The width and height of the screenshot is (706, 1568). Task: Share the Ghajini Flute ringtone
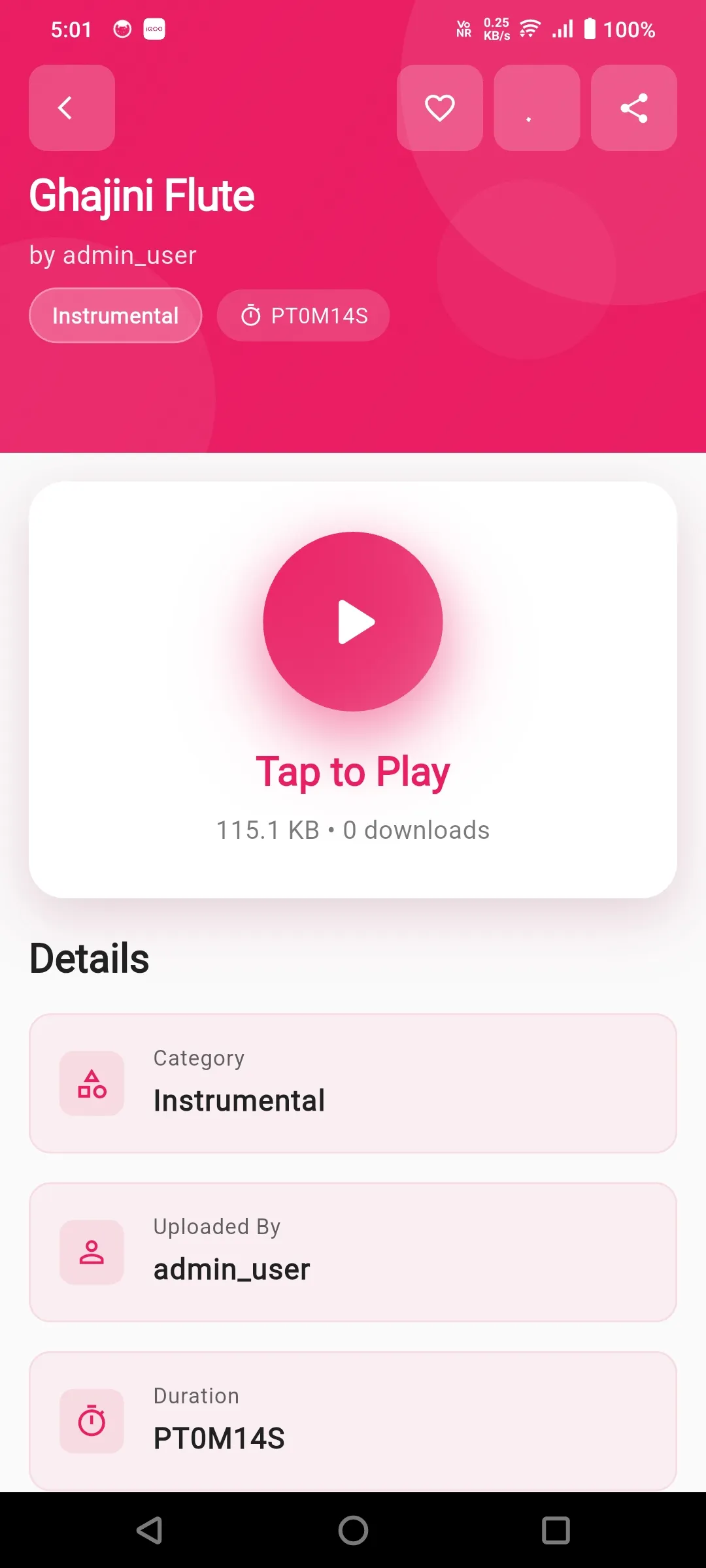point(633,108)
